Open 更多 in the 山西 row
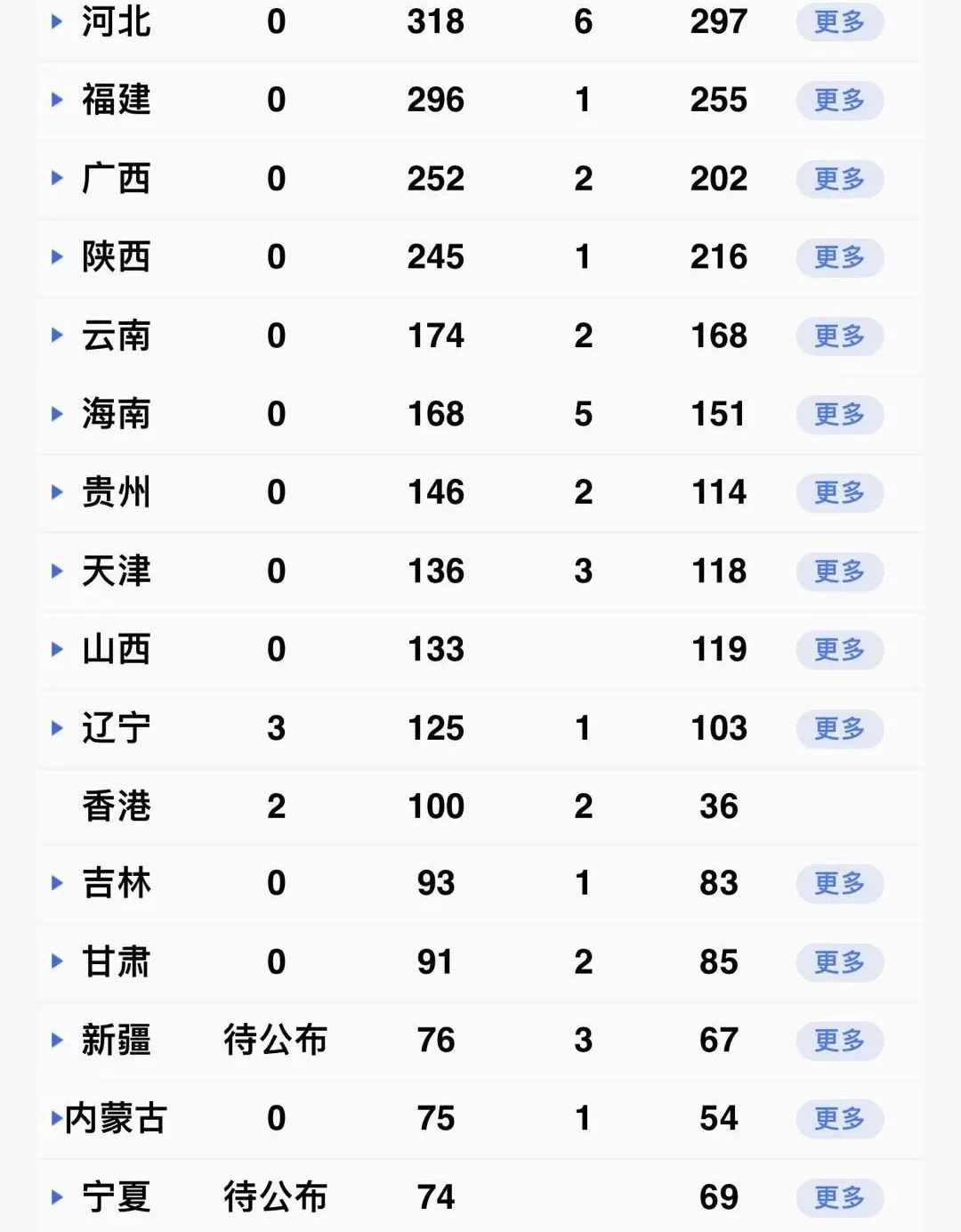The image size is (961, 1232). [839, 650]
